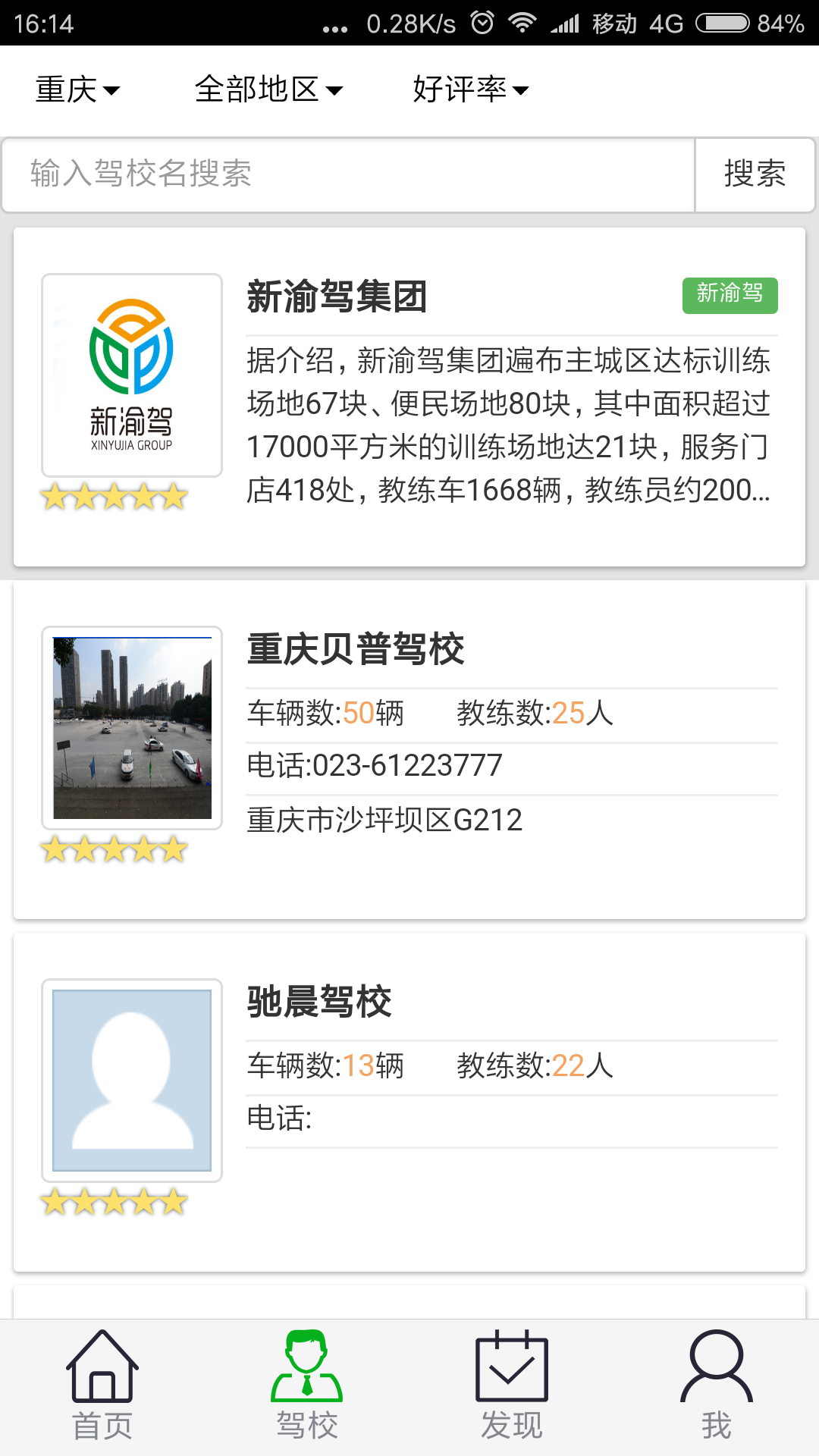819x1456 pixels.
Task: Click the alarm clock status bar icon
Action: pyautogui.click(x=483, y=23)
